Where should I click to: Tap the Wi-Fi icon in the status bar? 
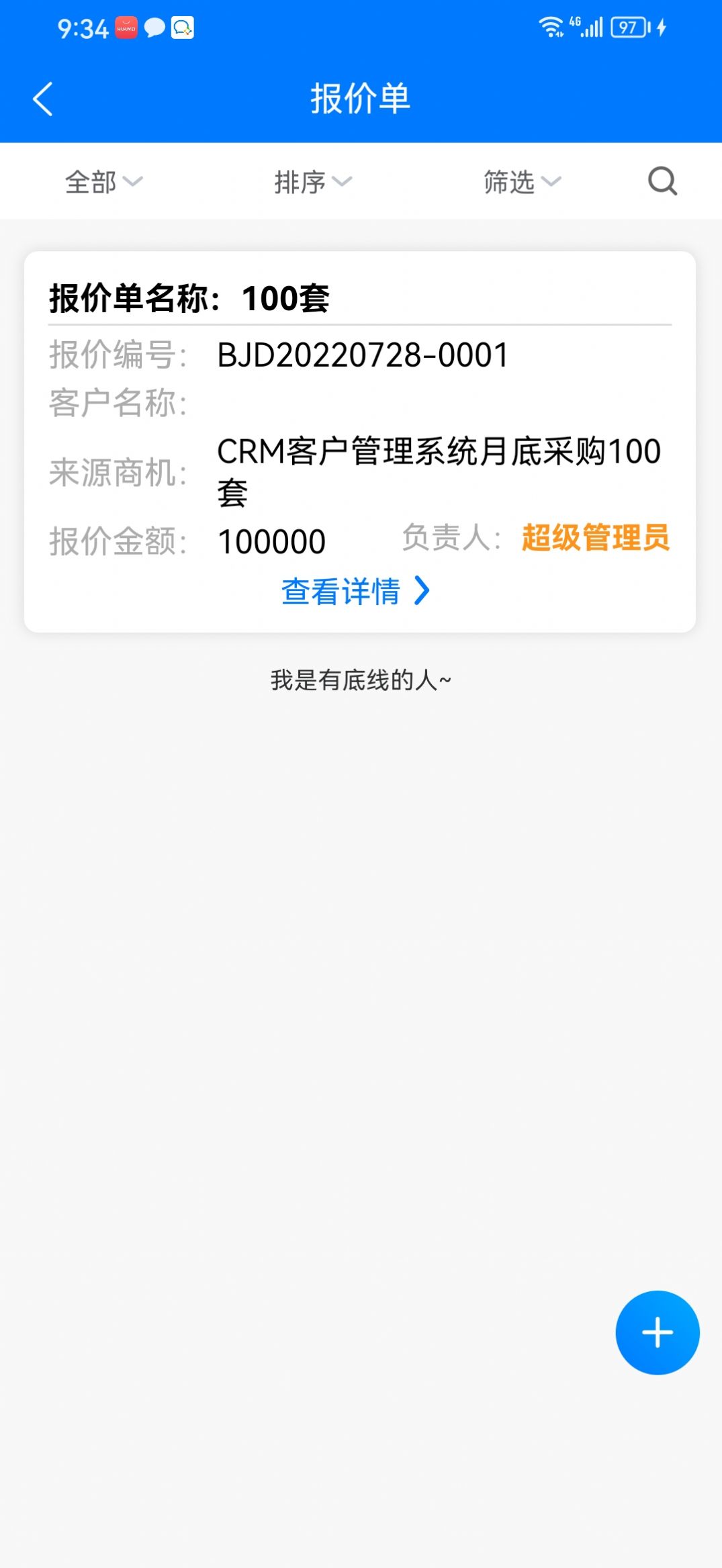click(x=549, y=28)
